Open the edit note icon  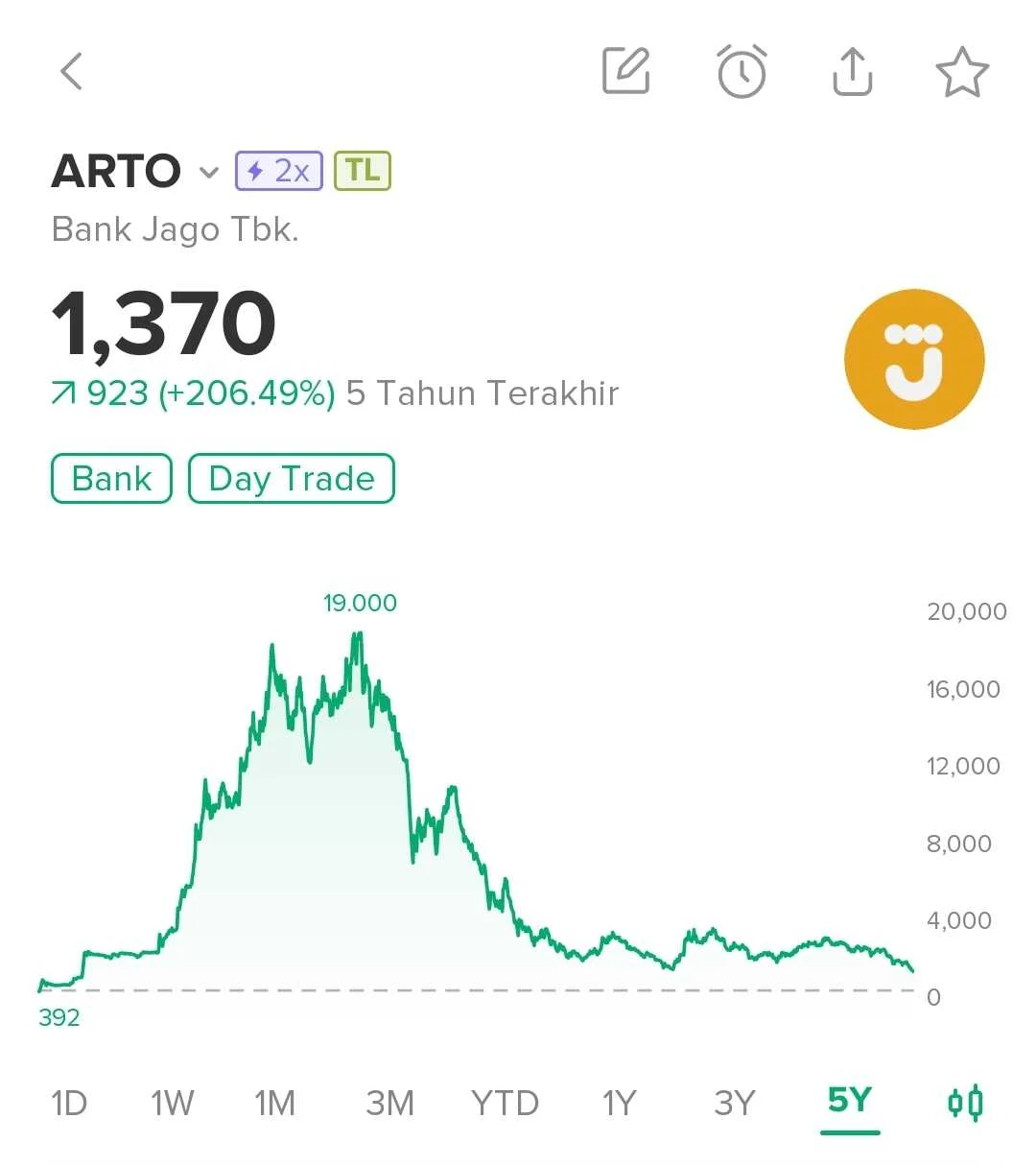pyautogui.click(x=628, y=71)
